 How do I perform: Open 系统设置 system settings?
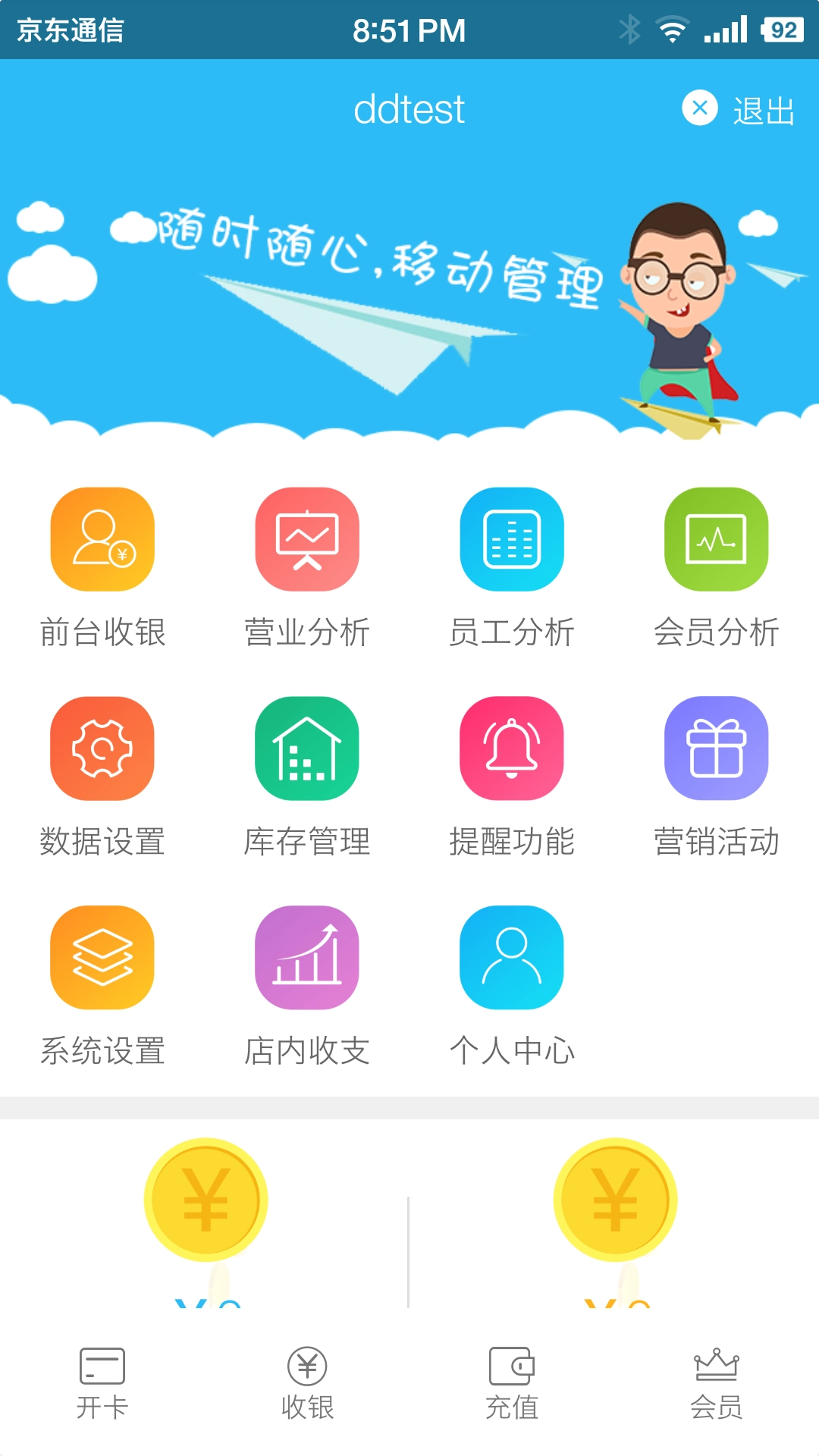[102, 957]
